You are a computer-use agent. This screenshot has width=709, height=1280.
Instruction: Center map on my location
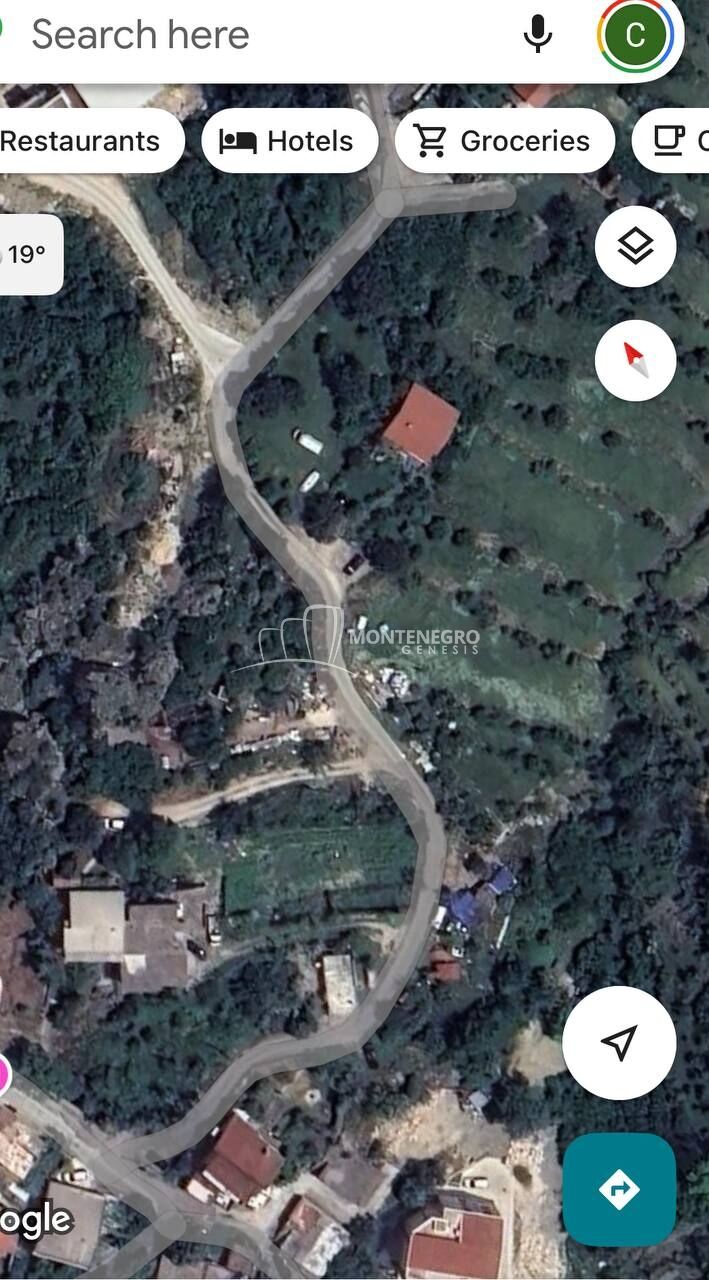pyautogui.click(x=619, y=1043)
